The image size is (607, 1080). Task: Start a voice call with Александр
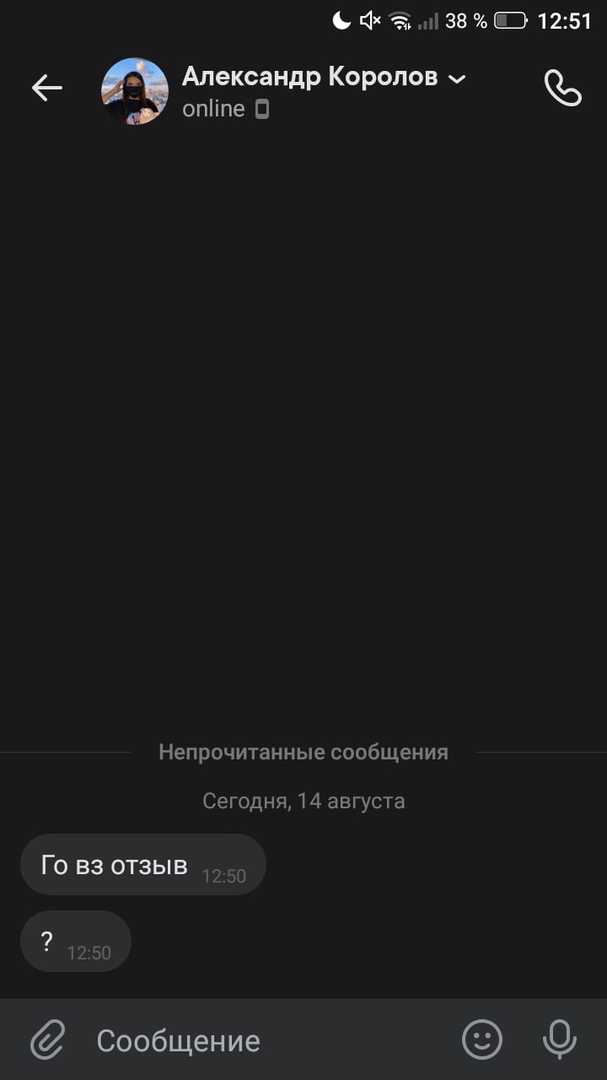click(562, 88)
